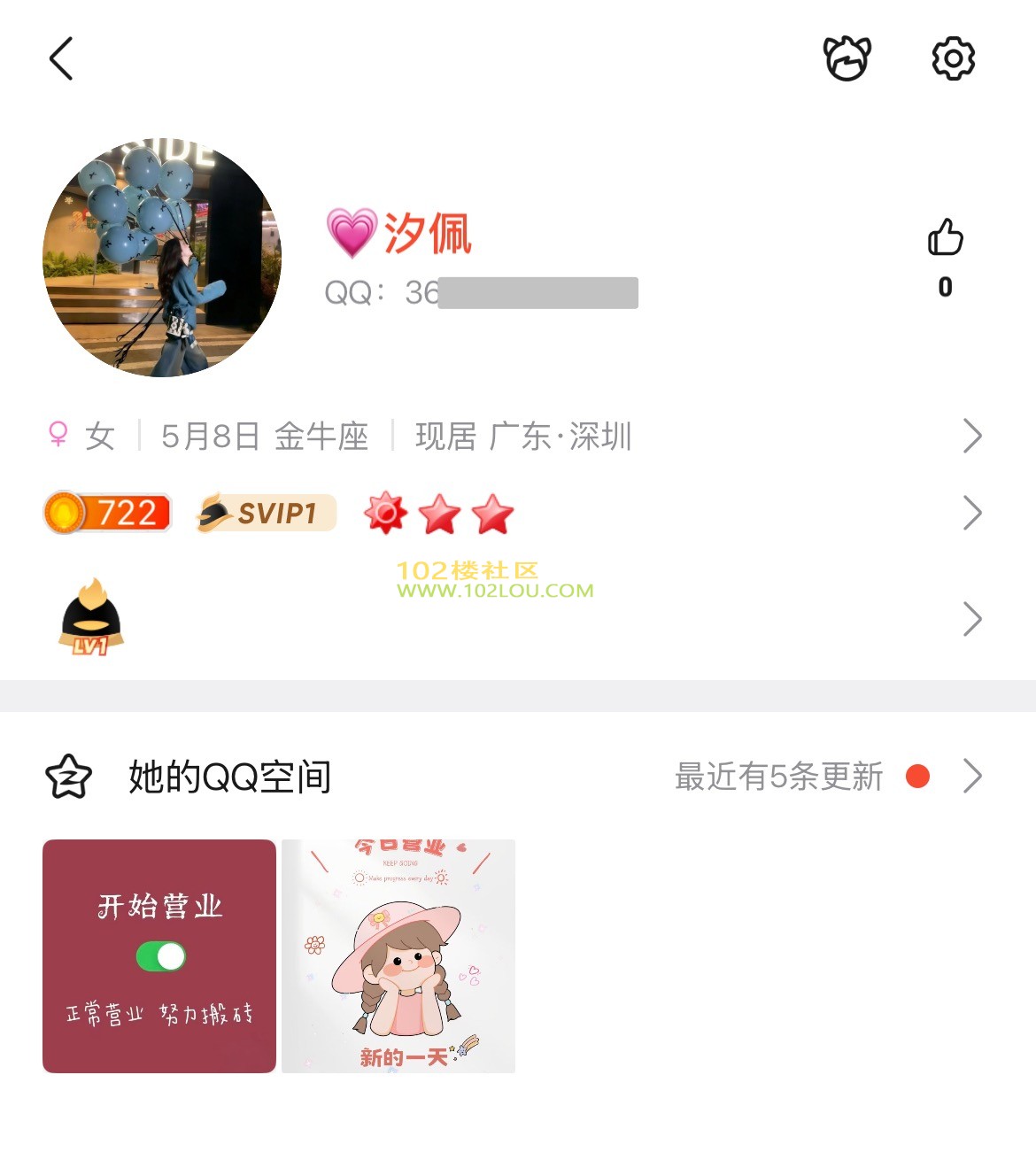Open the settings gear
Screen dimensions: 1036x1160
tap(954, 59)
